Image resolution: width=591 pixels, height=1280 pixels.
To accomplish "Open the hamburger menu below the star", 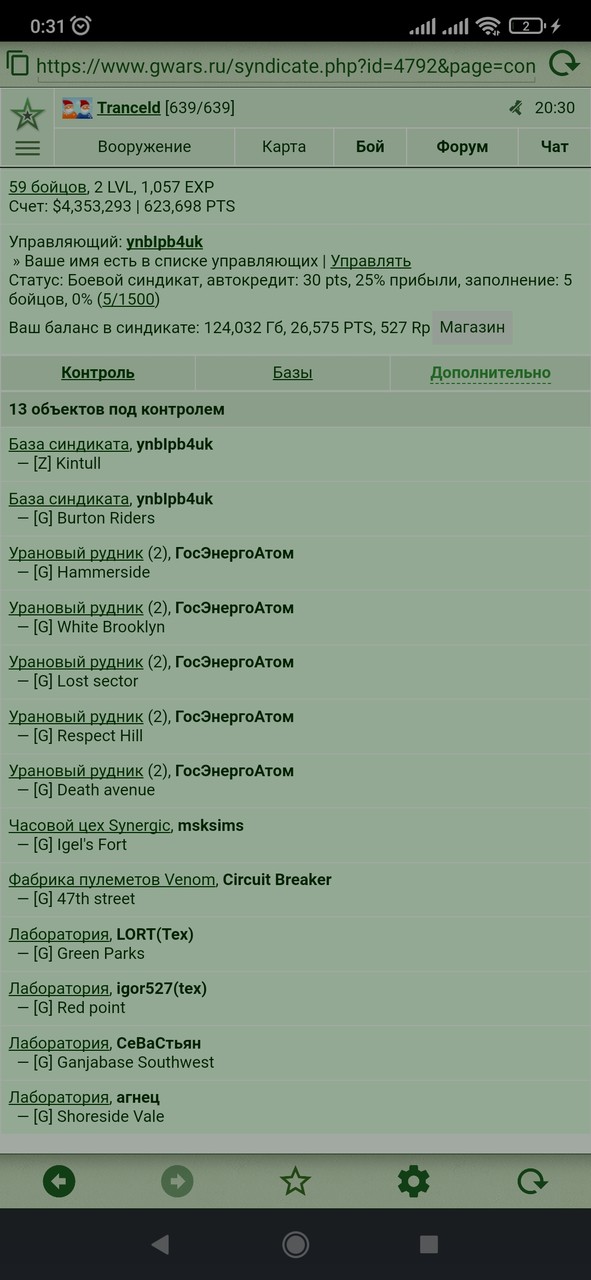I will coord(28,148).
